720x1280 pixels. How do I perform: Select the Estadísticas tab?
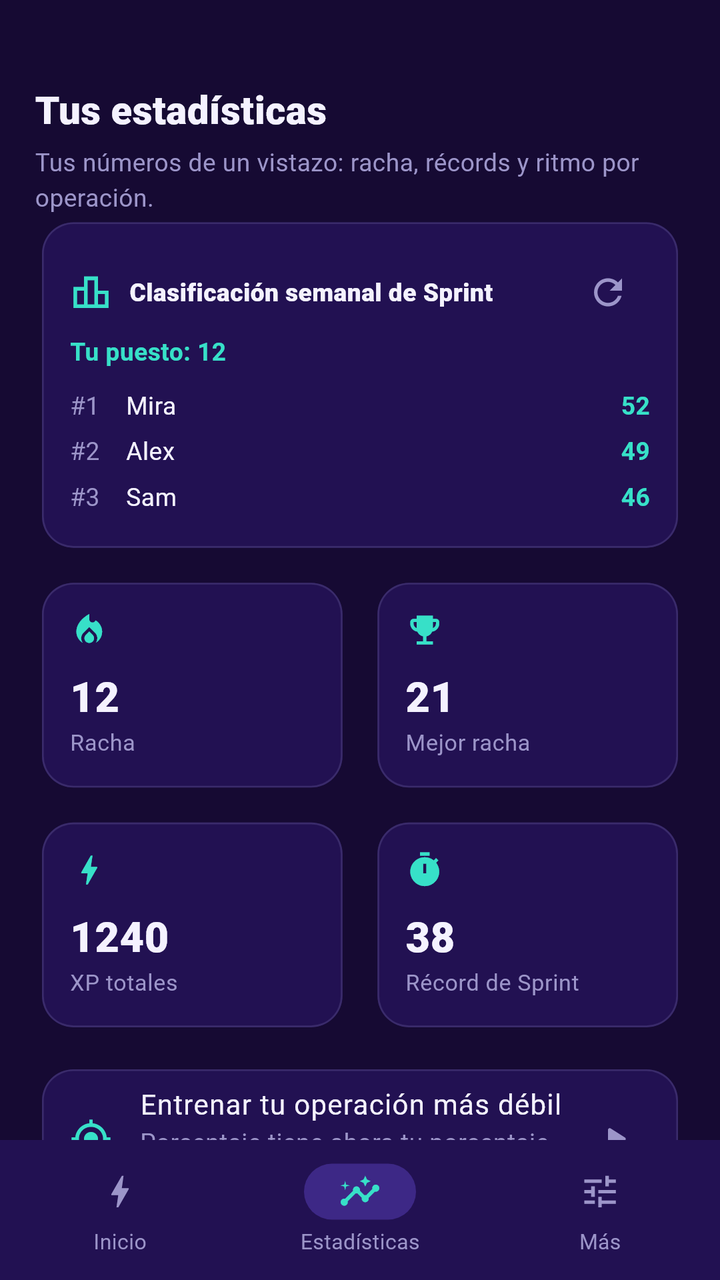[360, 1210]
